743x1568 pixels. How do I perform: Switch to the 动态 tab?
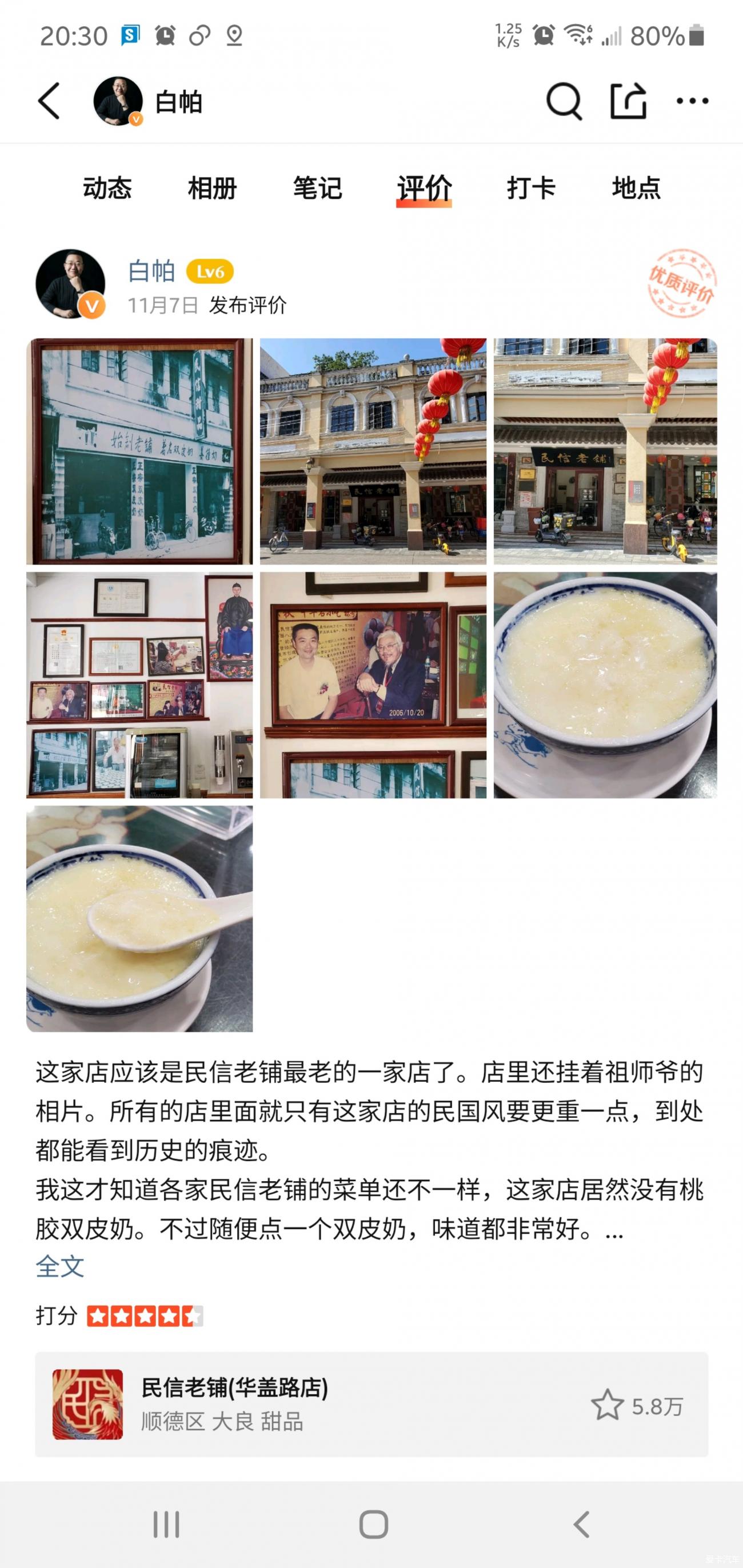click(107, 188)
